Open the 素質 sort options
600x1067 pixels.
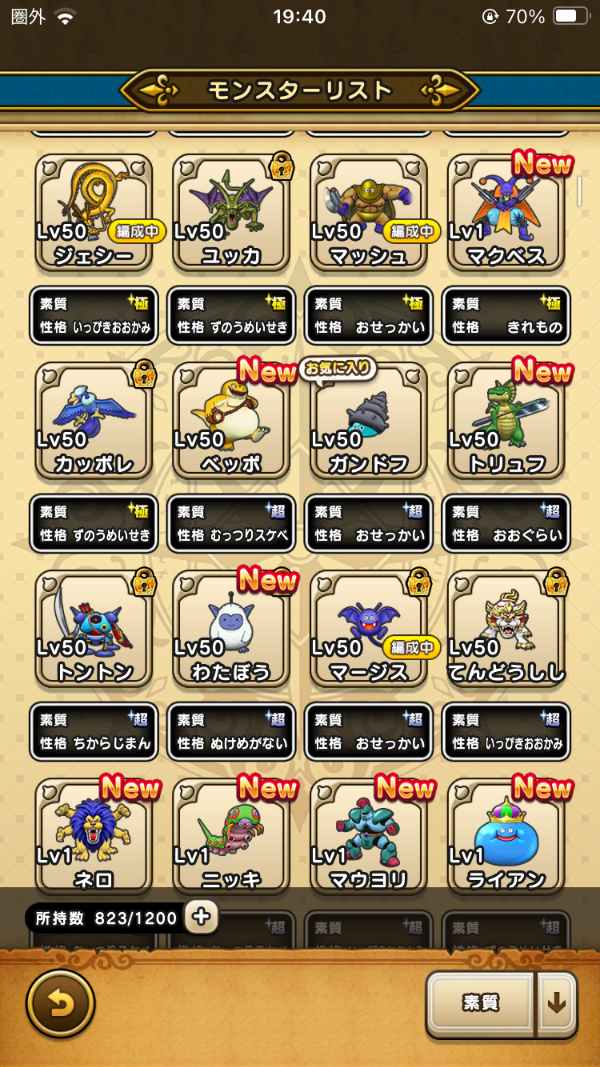click(481, 1003)
